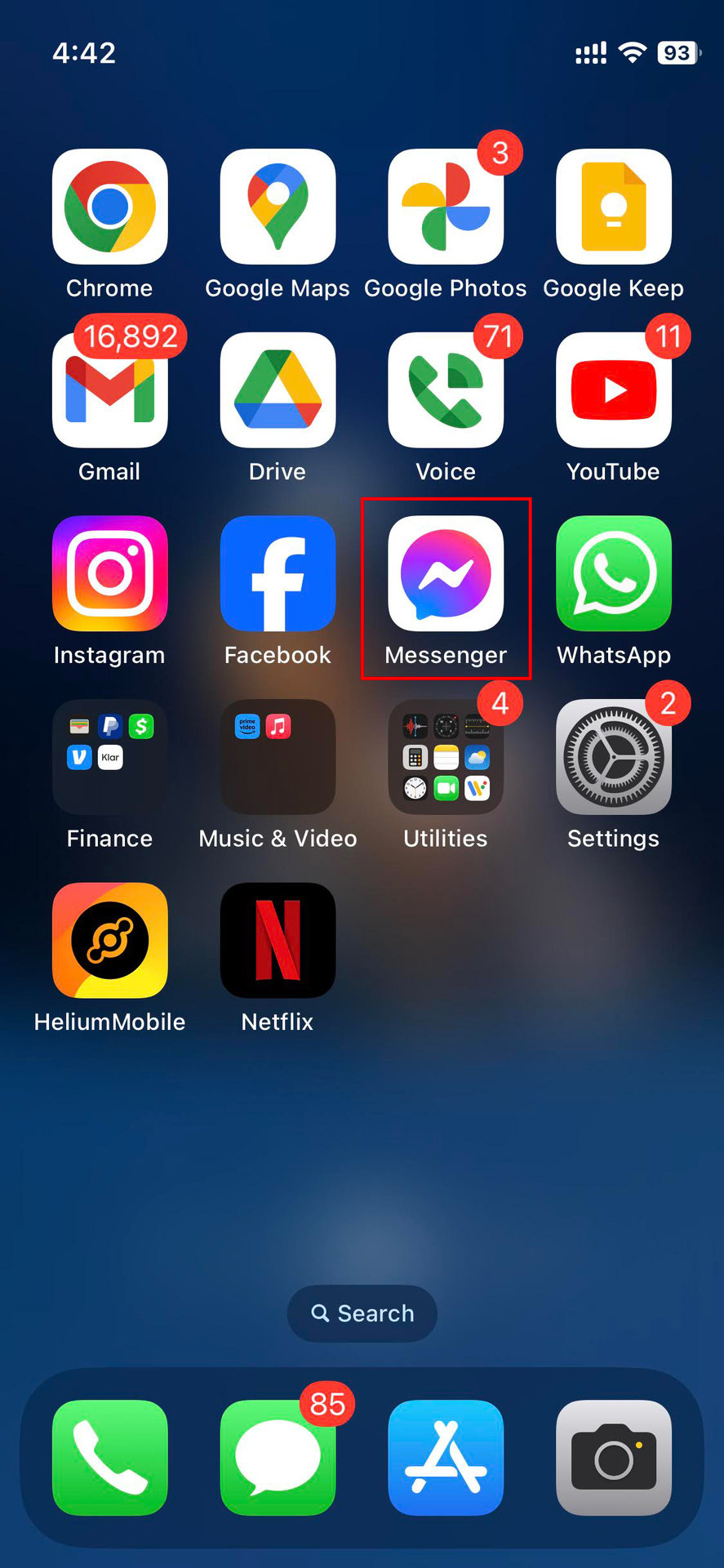Open Google Photos
Screen dimensions: 724x1568
[x=446, y=207]
